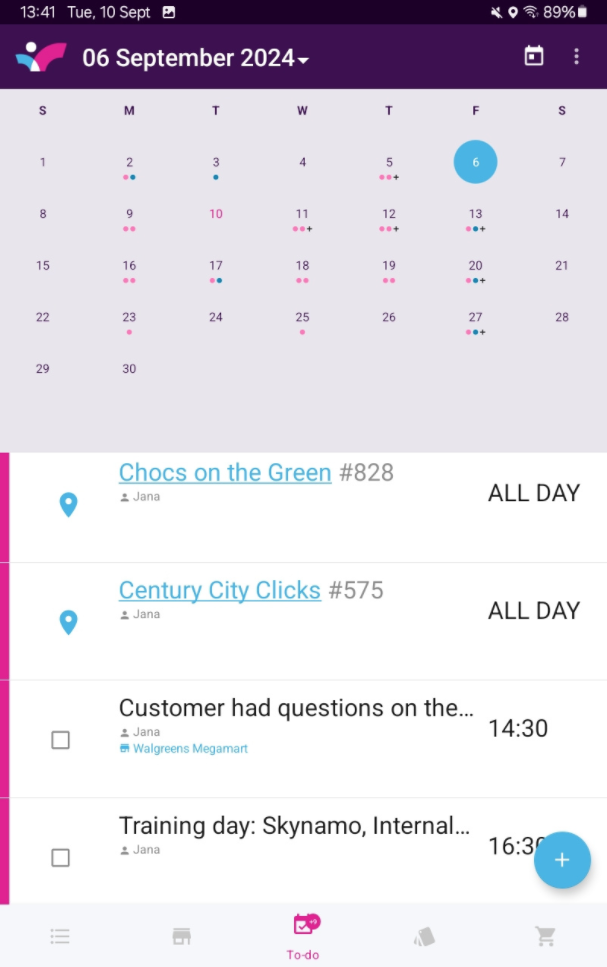Viewport: 607px width, 967px height.
Task: Select 20 September on the calendar
Action: [x=475, y=266]
